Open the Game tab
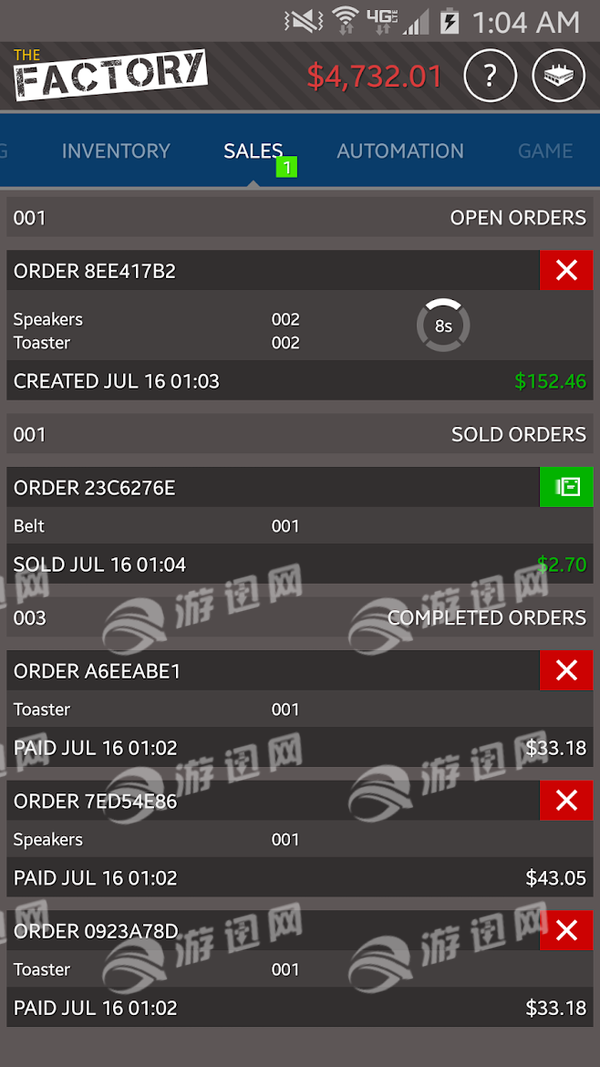 tap(545, 151)
